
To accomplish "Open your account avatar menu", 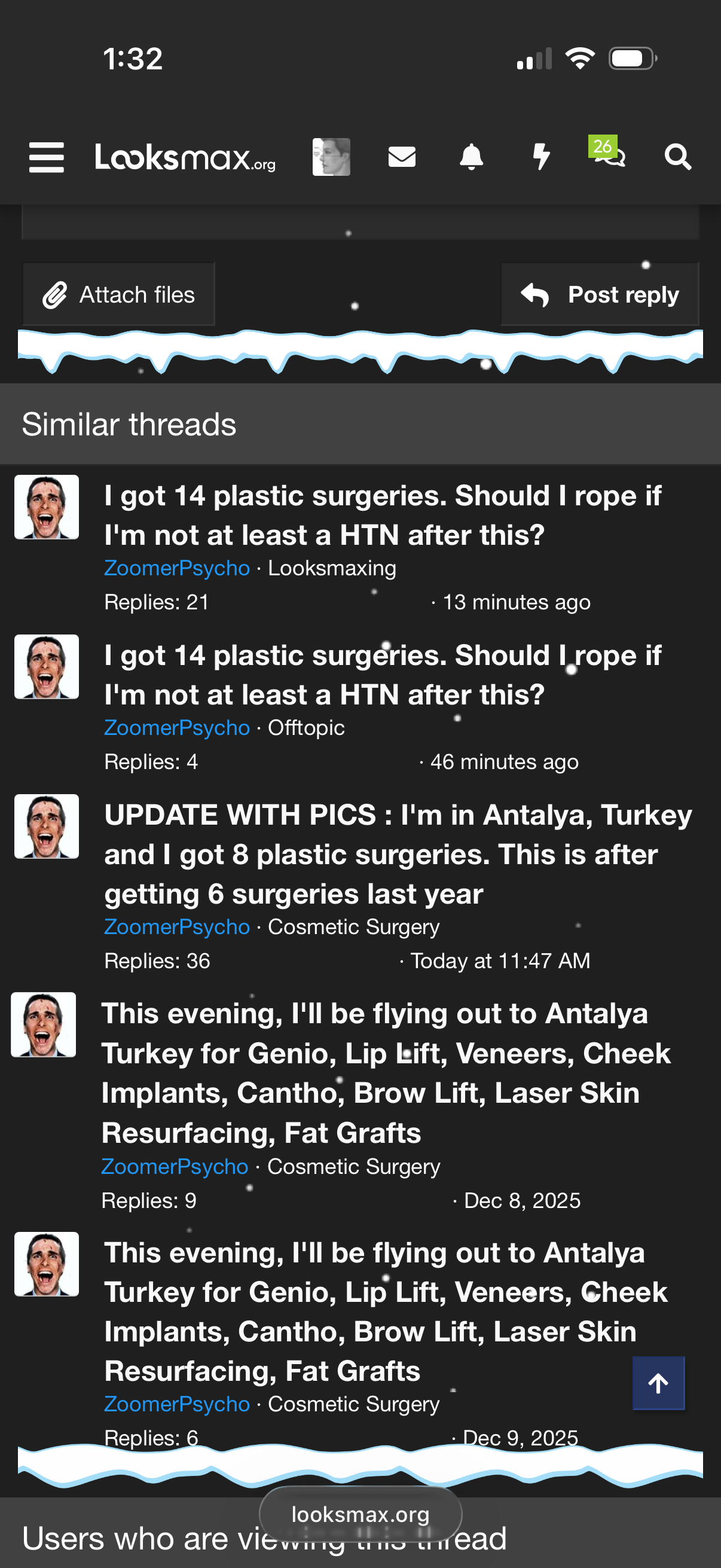I will point(331,157).
